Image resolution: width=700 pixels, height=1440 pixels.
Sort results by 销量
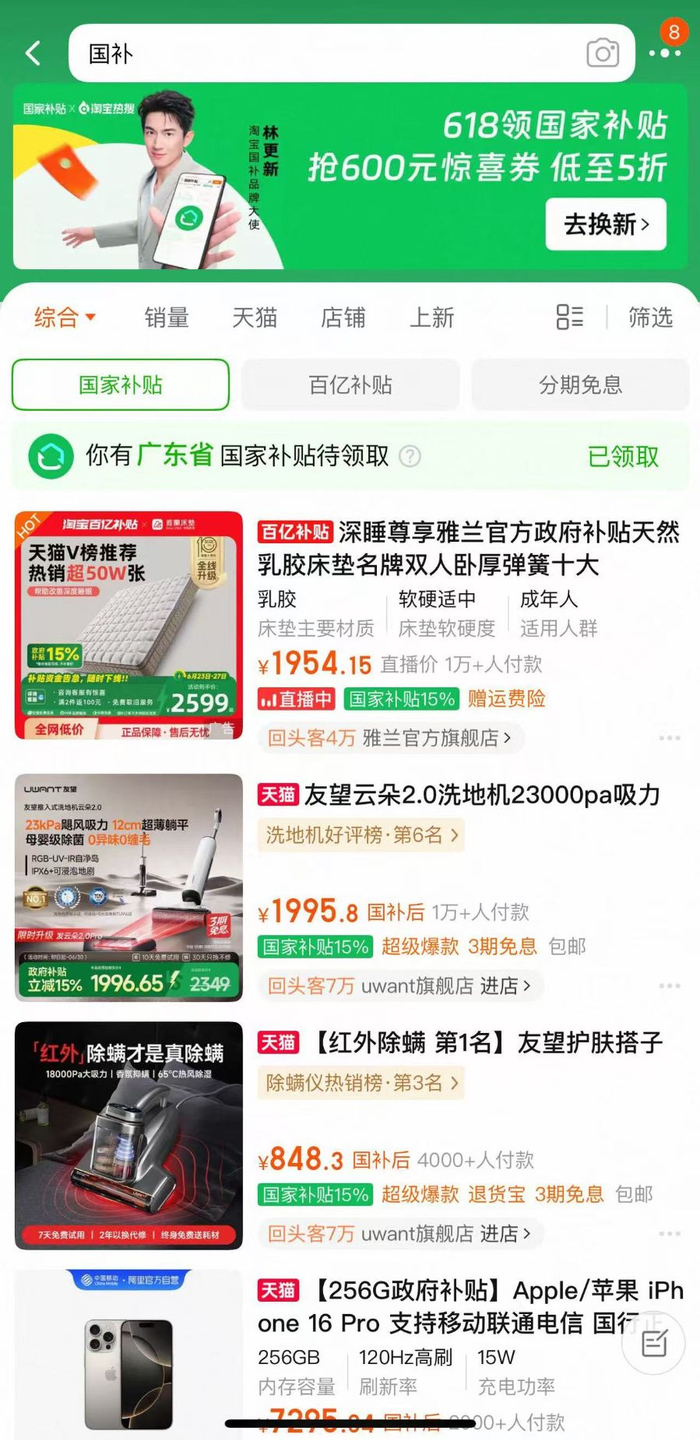[x=166, y=317]
